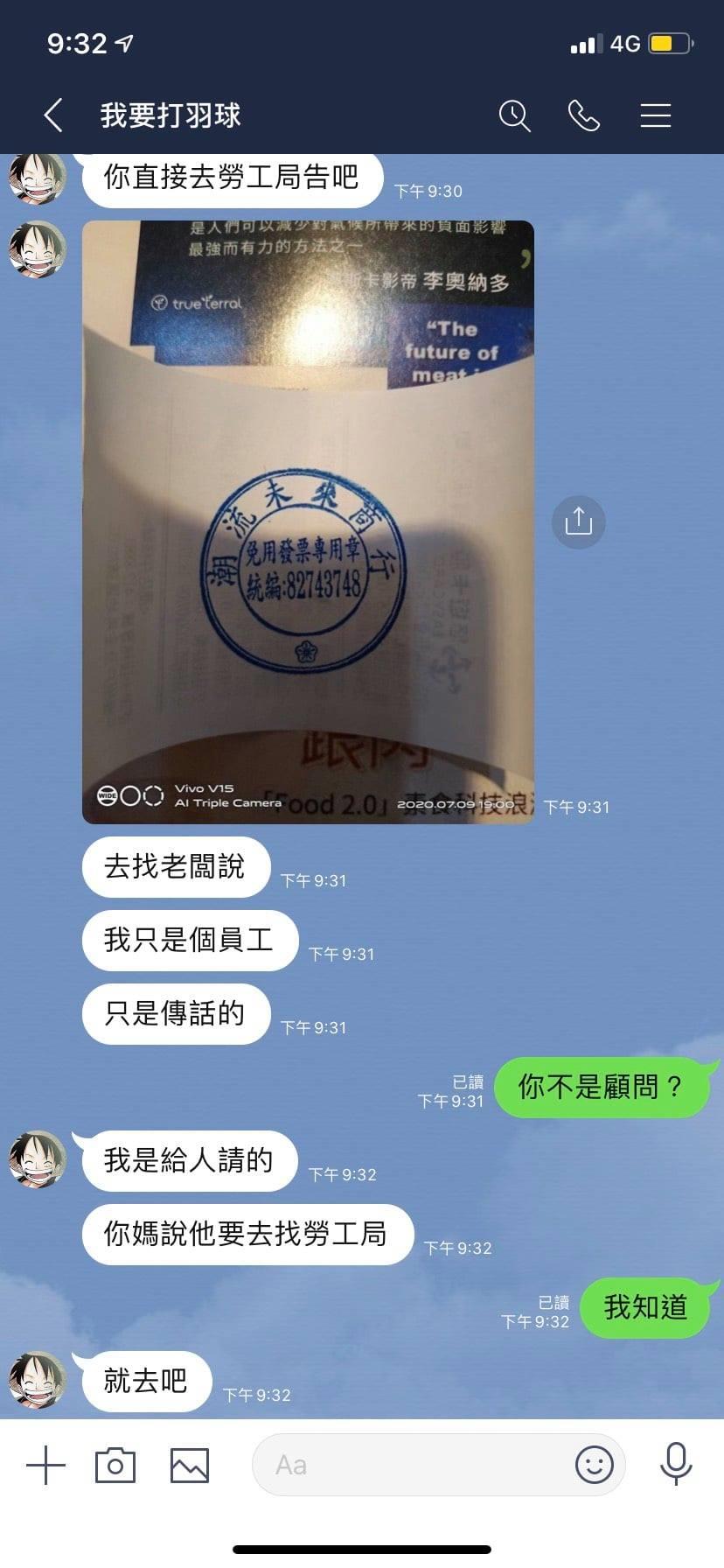Screen dimensions: 724x1568
Task: Launch the camera to take a photo
Action: pos(115,1465)
